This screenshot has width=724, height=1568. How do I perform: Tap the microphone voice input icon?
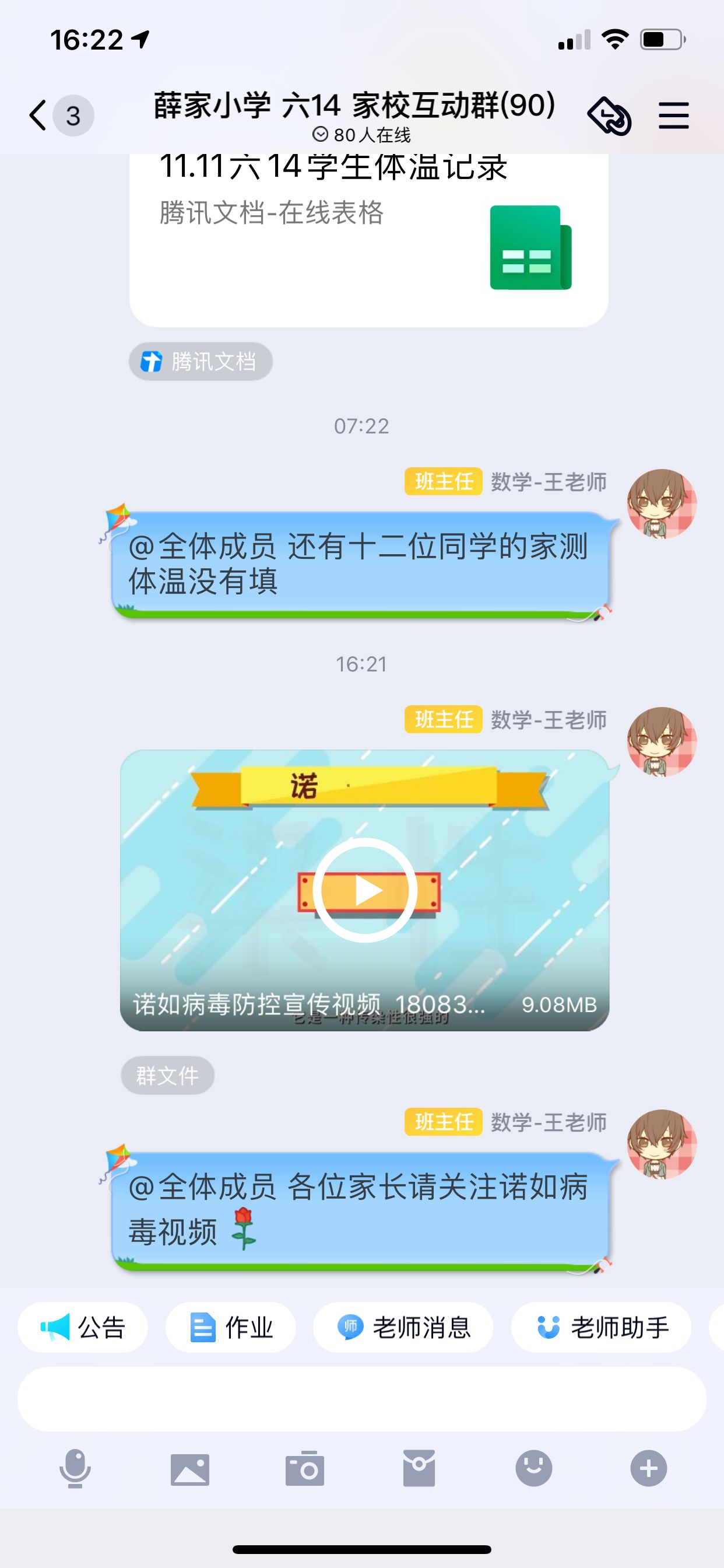tap(75, 1469)
